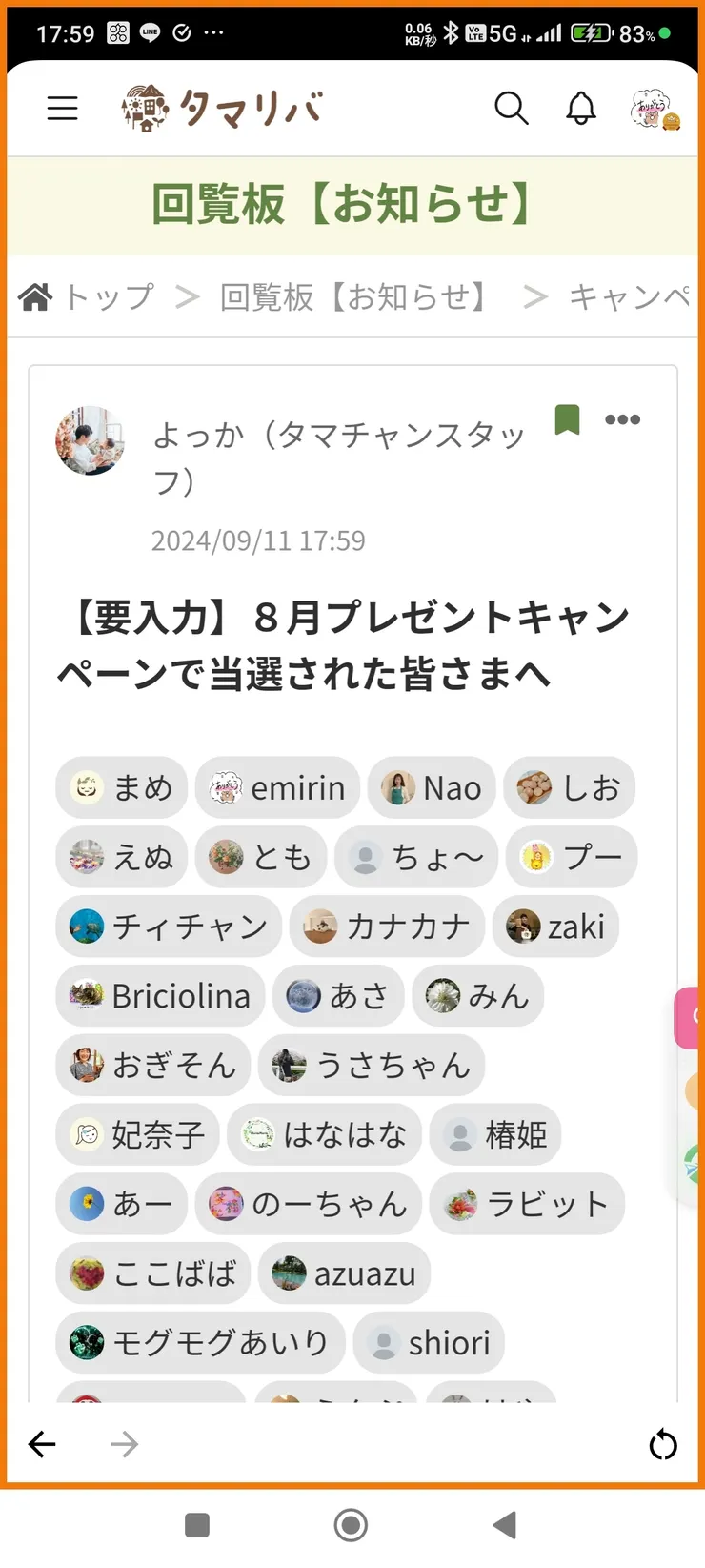Open the shiori user chip

429,1343
